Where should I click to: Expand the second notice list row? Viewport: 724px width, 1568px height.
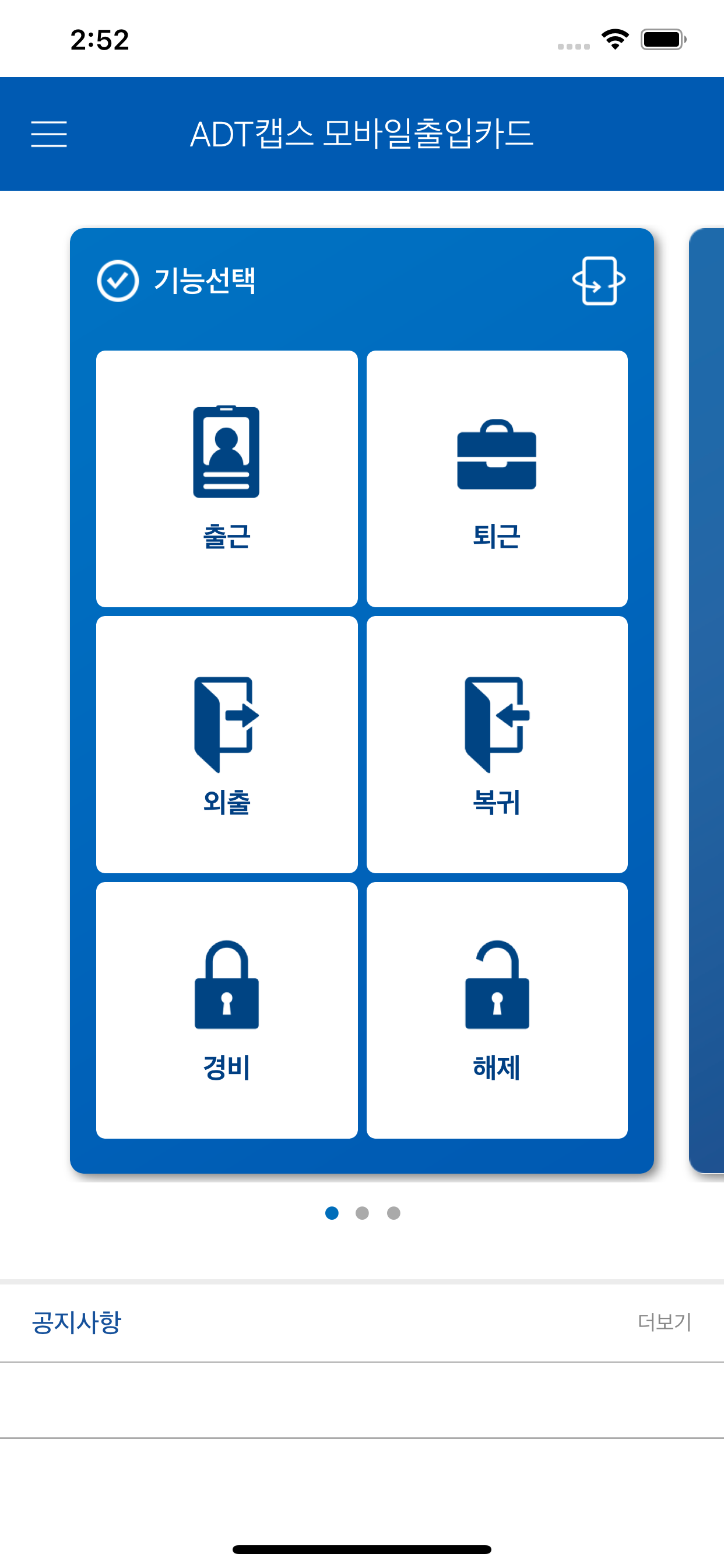tap(362, 1473)
